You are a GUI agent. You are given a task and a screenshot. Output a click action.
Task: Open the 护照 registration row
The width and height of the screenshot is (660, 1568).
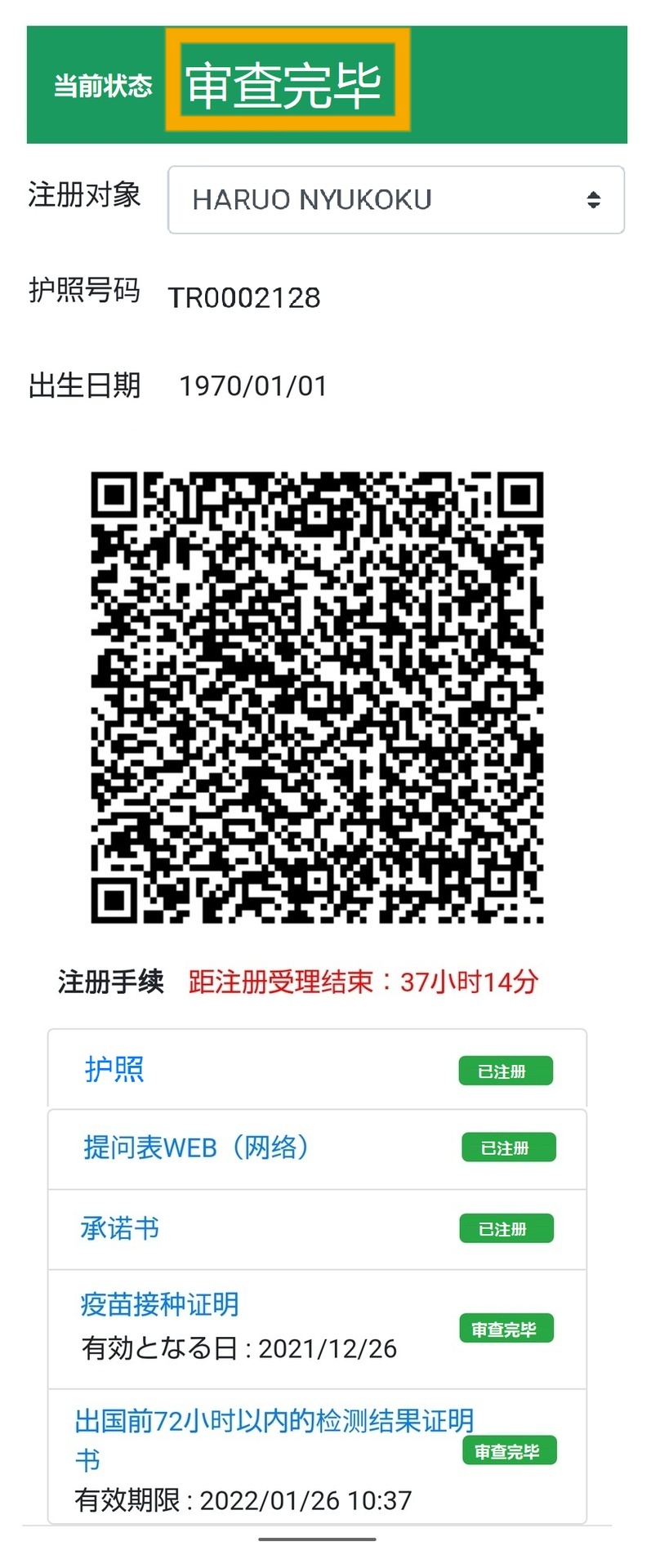(115, 1069)
